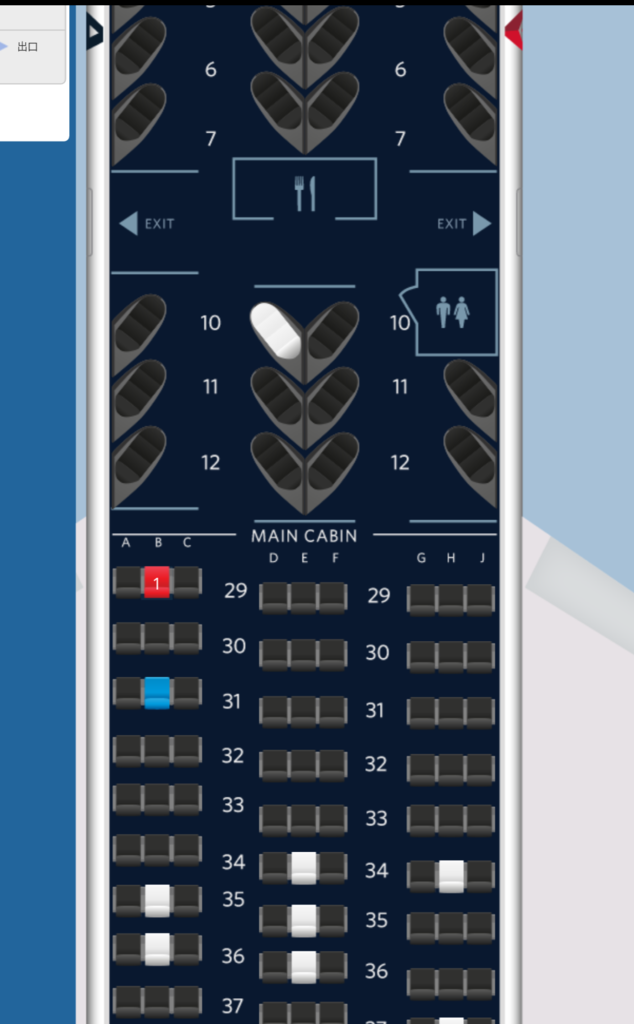Tap the blue highlighted seat 31B
This screenshot has height=1024, width=634.
tap(157, 693)
